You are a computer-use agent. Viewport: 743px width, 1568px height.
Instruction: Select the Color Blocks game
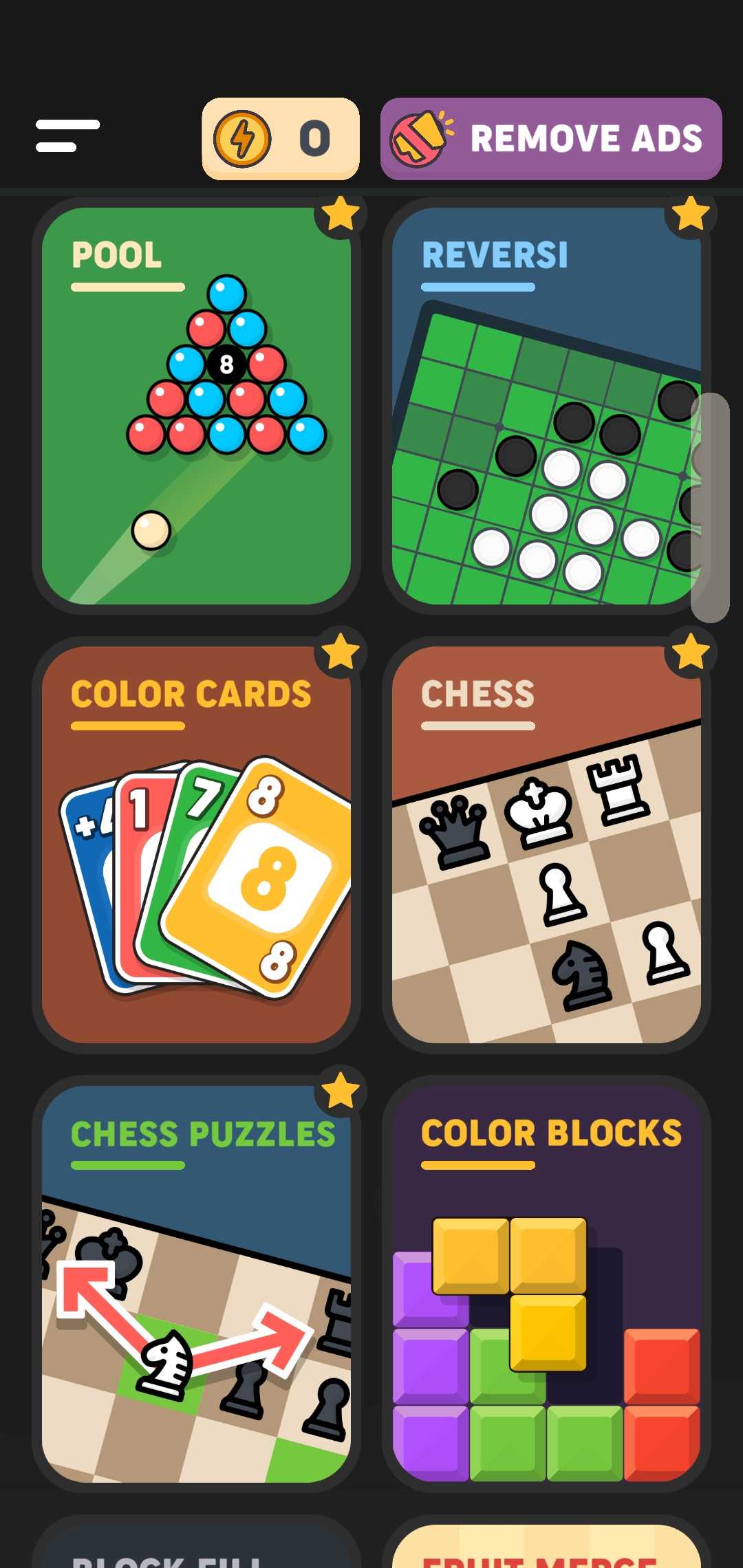[x=546, y=1283]
